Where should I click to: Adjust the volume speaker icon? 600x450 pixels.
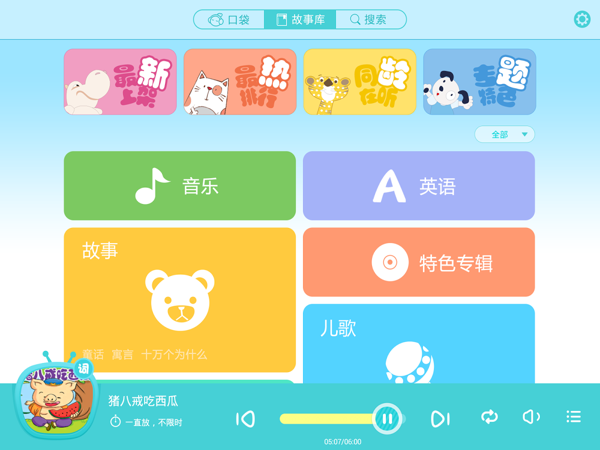click(531, 417)
